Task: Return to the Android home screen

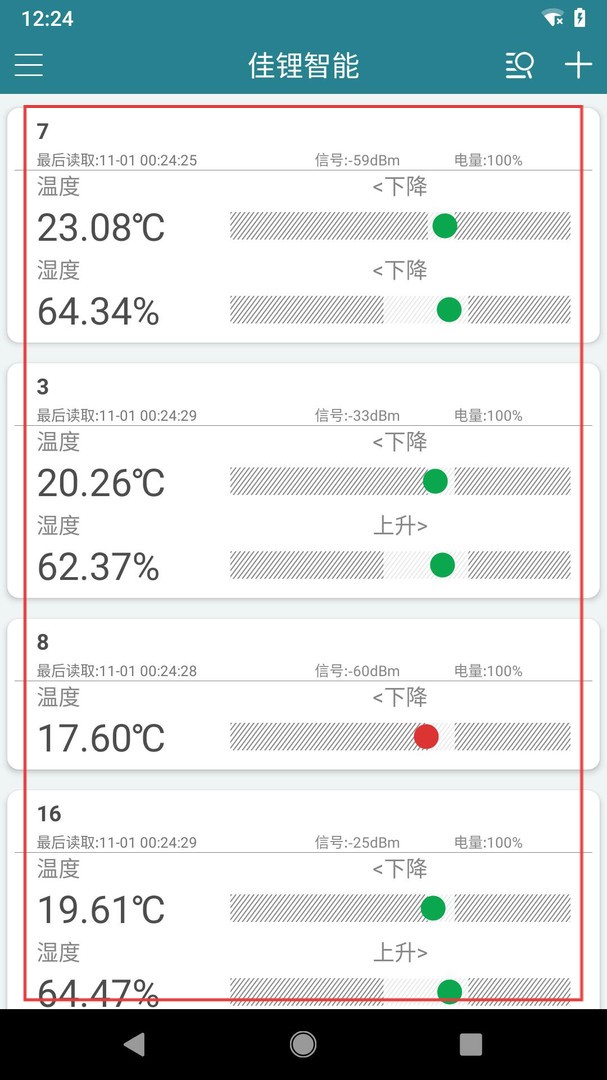Action: tap(303, 1045)
